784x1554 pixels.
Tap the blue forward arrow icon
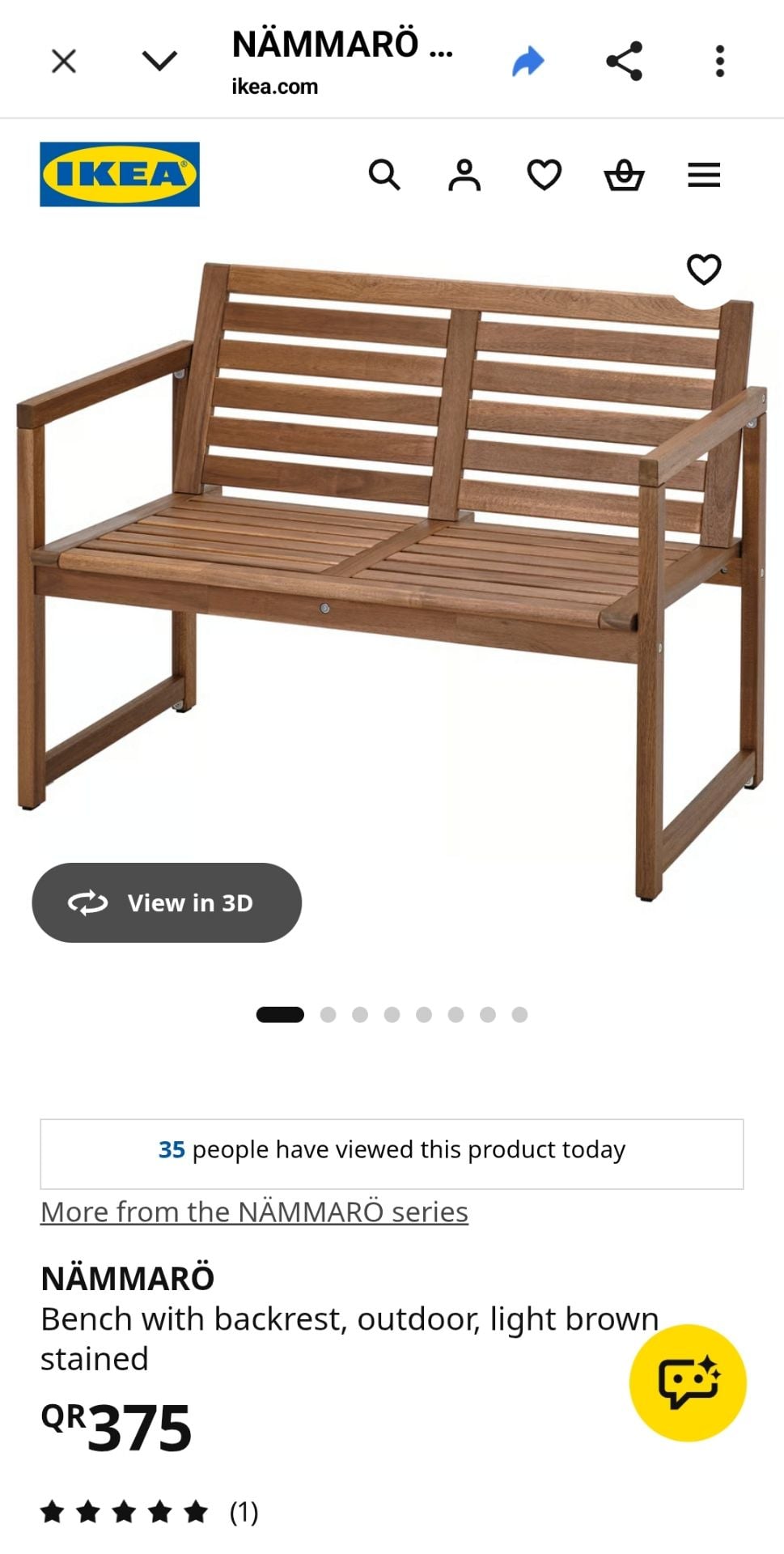pos(528,61)
